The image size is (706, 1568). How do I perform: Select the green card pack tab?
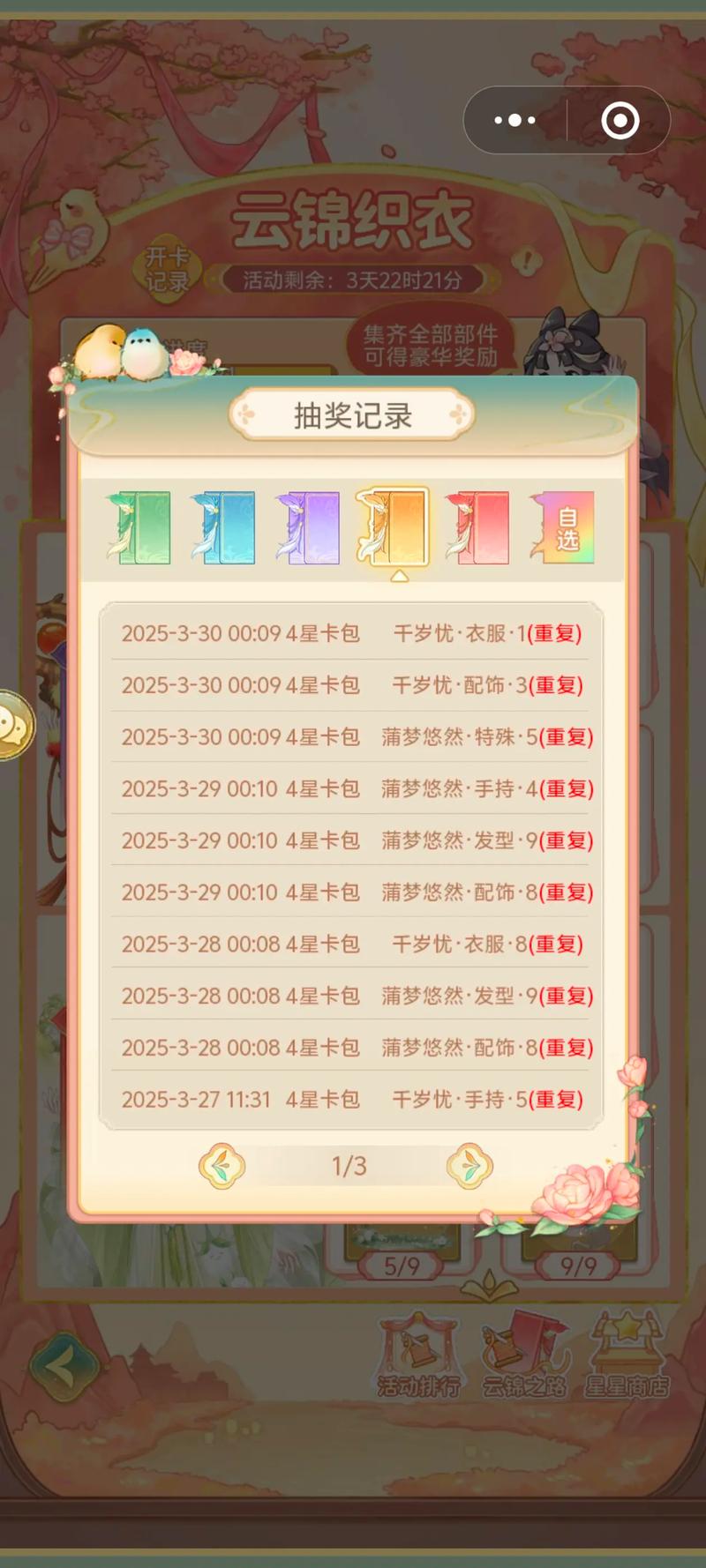click(x=139, y=527)
